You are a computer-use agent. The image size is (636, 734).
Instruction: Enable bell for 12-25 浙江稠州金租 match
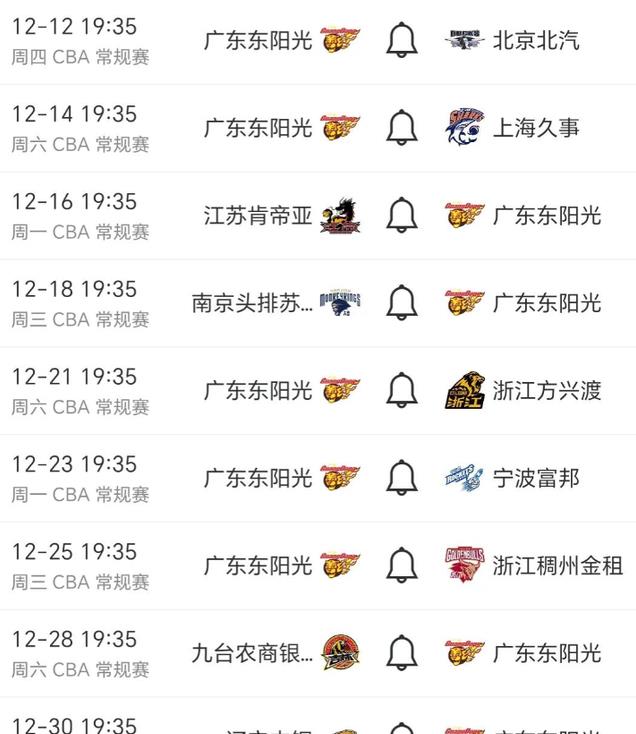pos(402,565)
